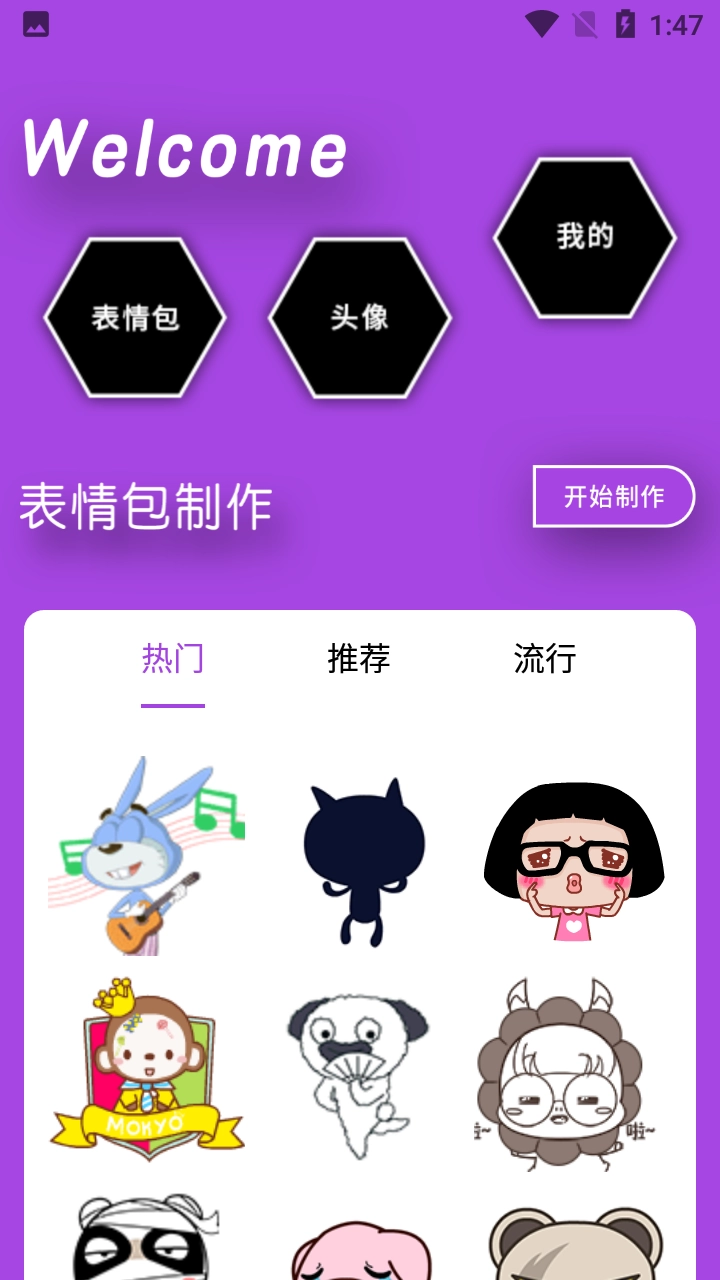Switch to the 流行 tab
Screen dimensions: 720x1280
click(545, 659)
